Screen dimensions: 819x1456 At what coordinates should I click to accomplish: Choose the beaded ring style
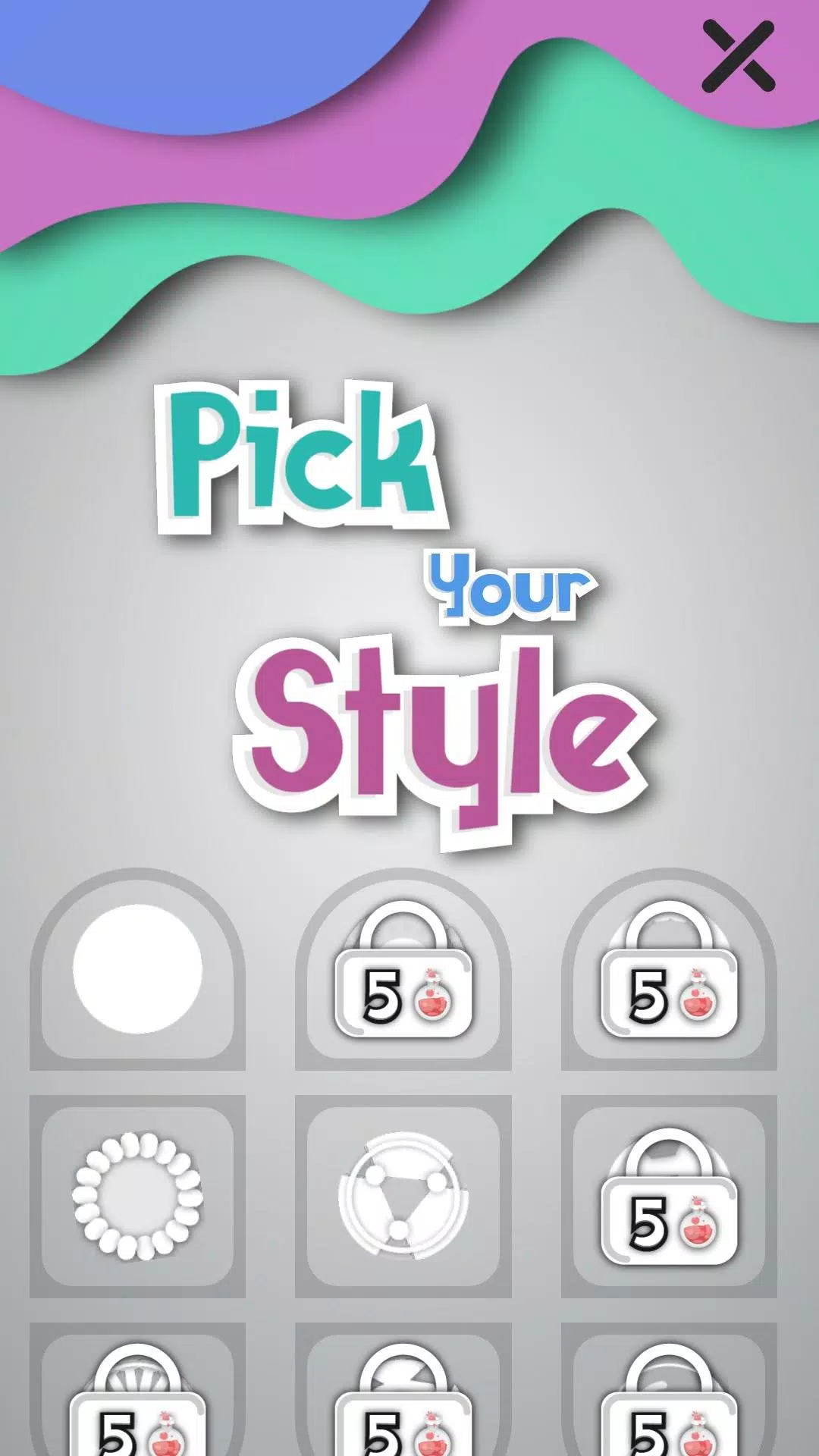click(x=137, y=1196)
